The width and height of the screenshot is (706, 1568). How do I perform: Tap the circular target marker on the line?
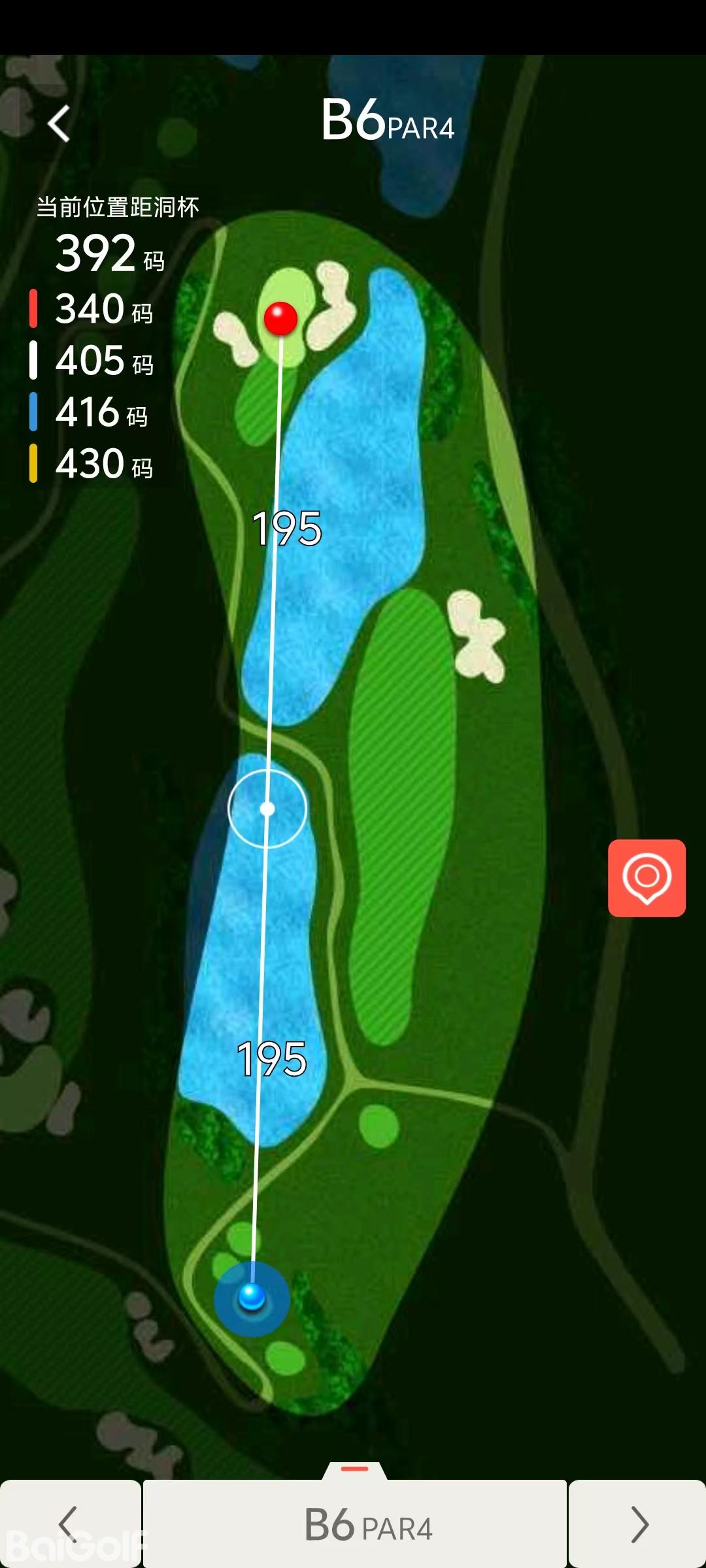click(267, 809)
